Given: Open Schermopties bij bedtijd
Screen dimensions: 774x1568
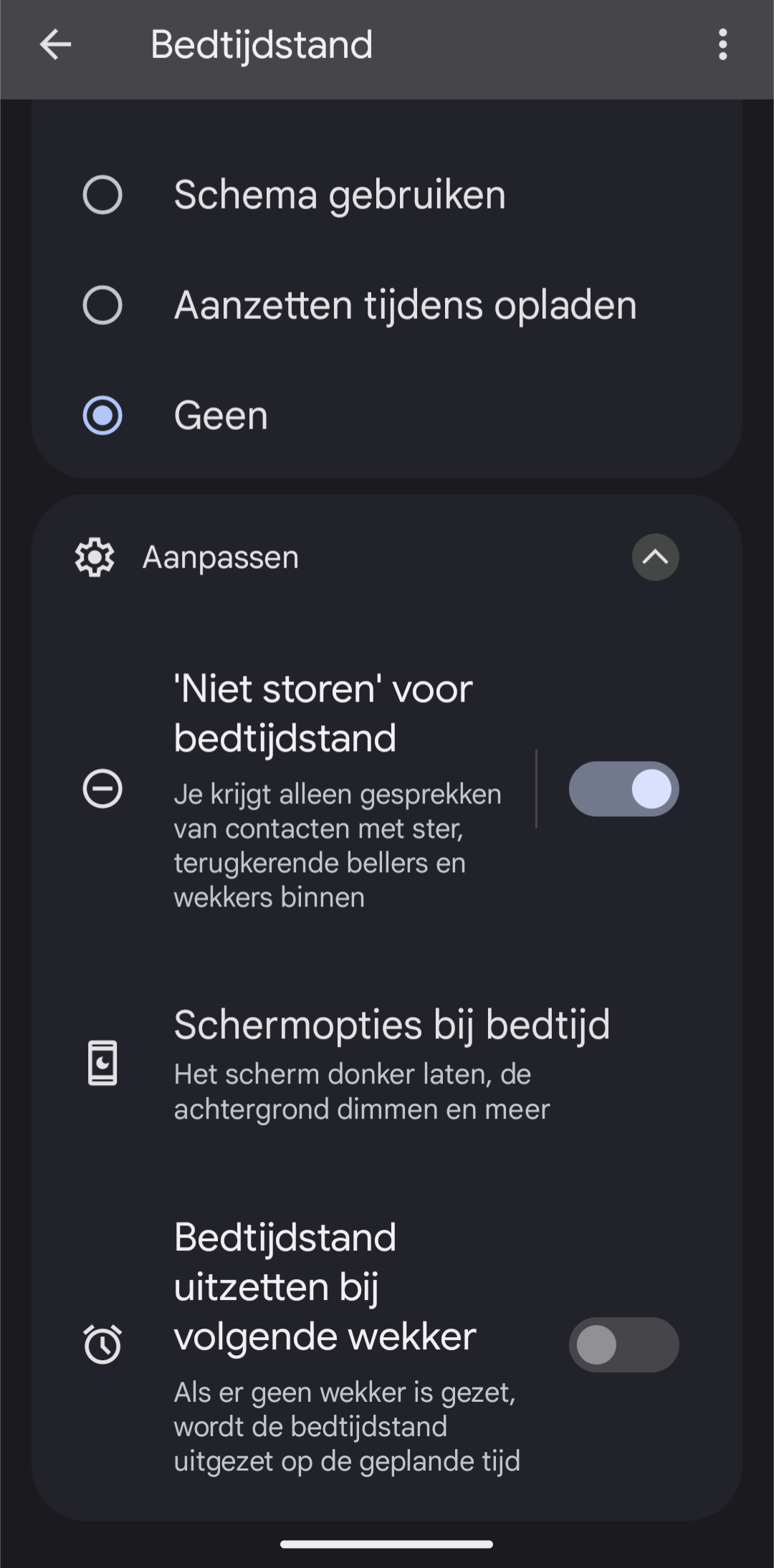Looking at the screenshot, I should pyautogui.click(x=387, y=1063).
